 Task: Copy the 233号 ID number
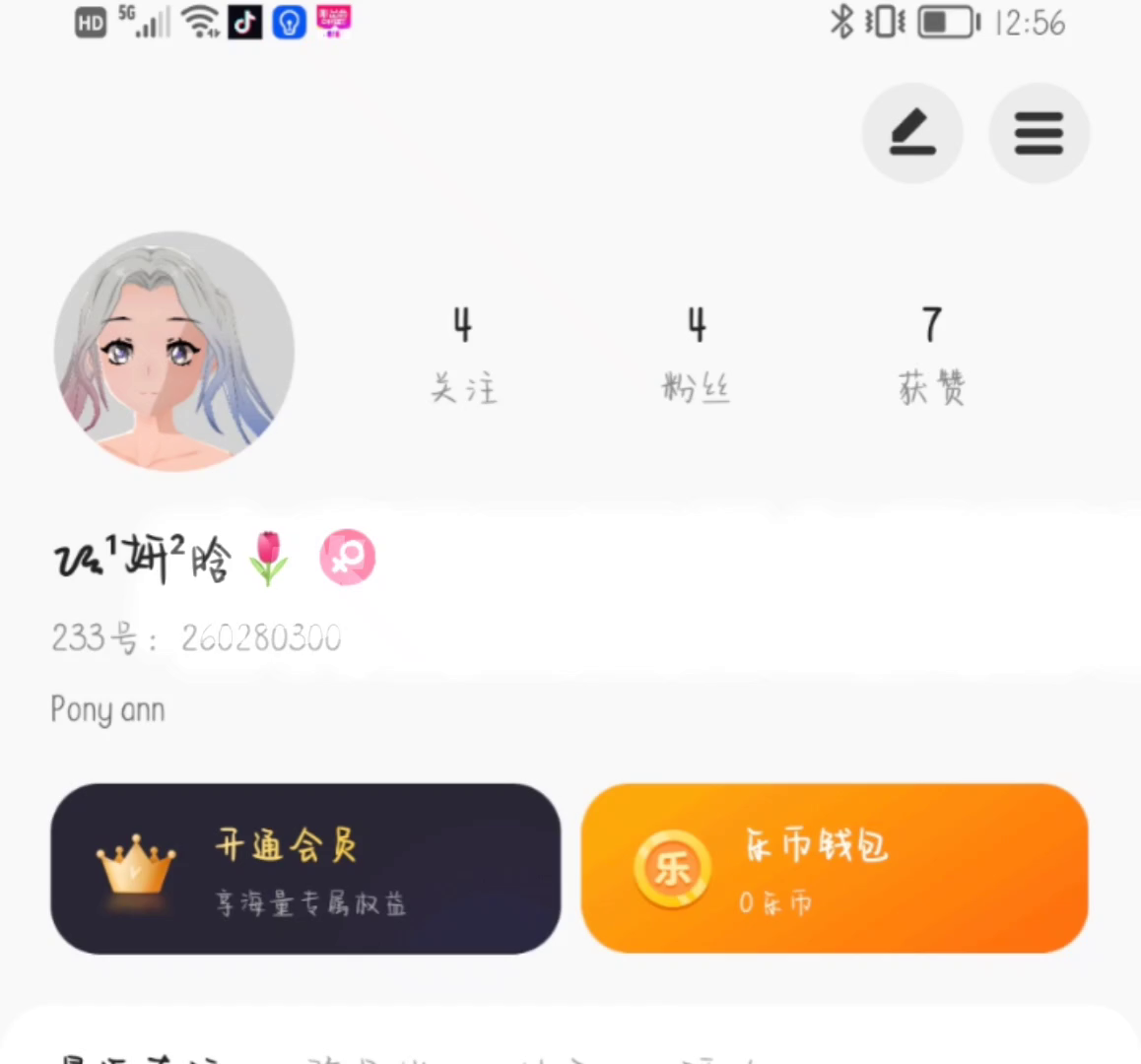260,638
